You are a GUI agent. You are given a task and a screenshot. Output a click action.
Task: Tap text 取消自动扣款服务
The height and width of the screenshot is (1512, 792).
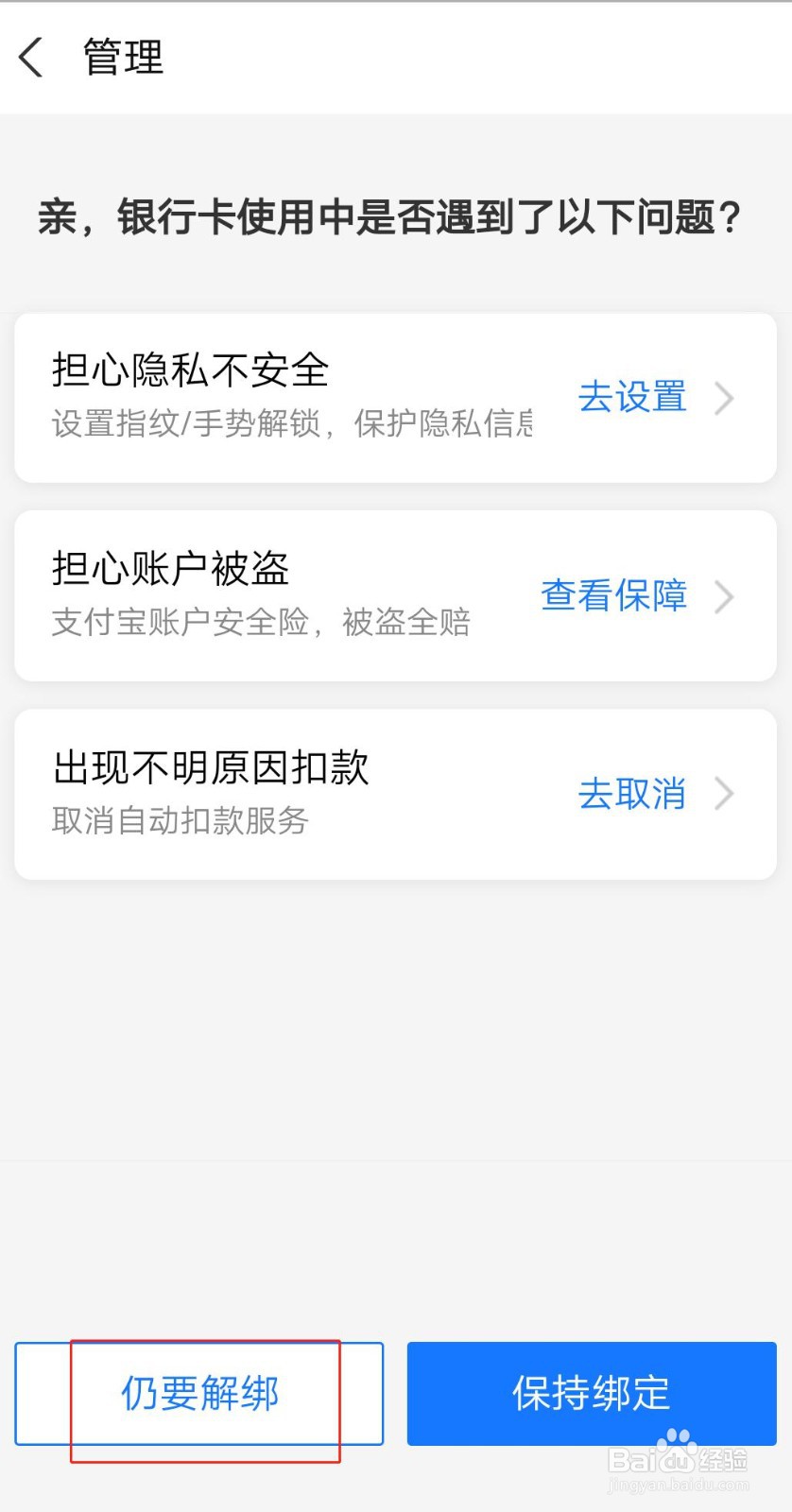[x=179, y=821]
